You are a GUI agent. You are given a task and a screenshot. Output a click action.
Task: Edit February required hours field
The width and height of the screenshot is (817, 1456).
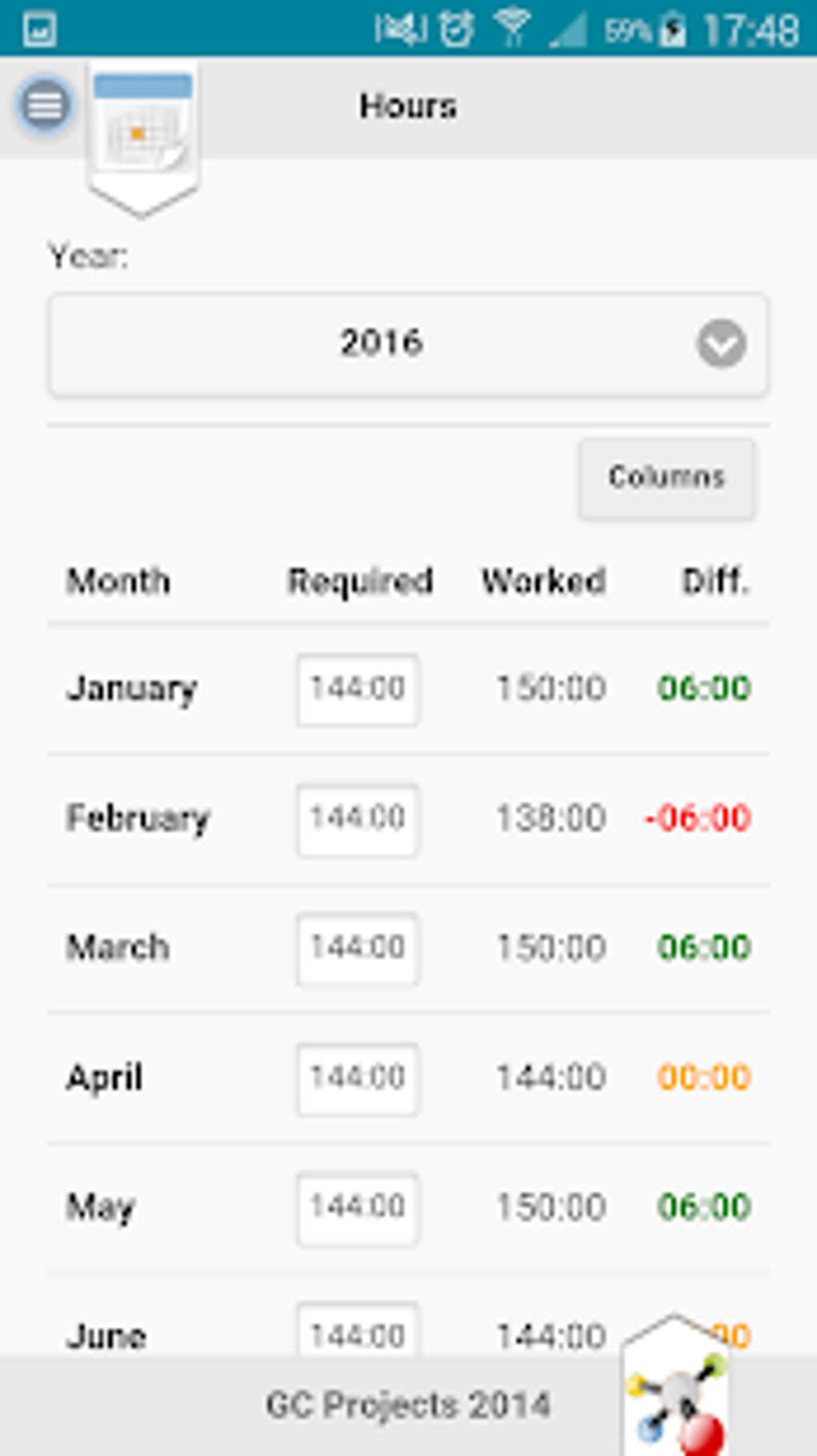pos(357,819)
